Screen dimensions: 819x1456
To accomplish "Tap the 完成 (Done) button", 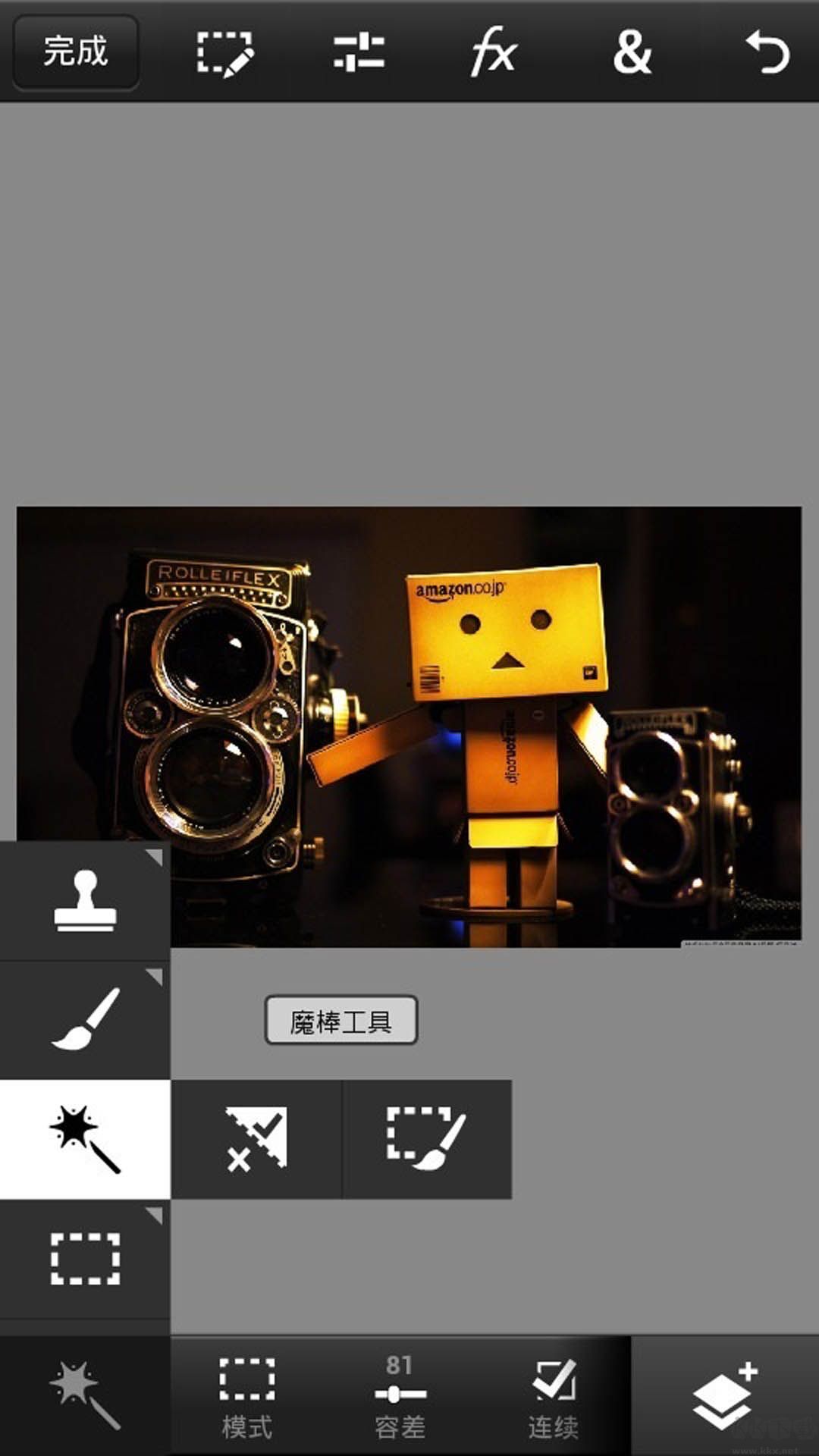I will click(x=76, y=52).
